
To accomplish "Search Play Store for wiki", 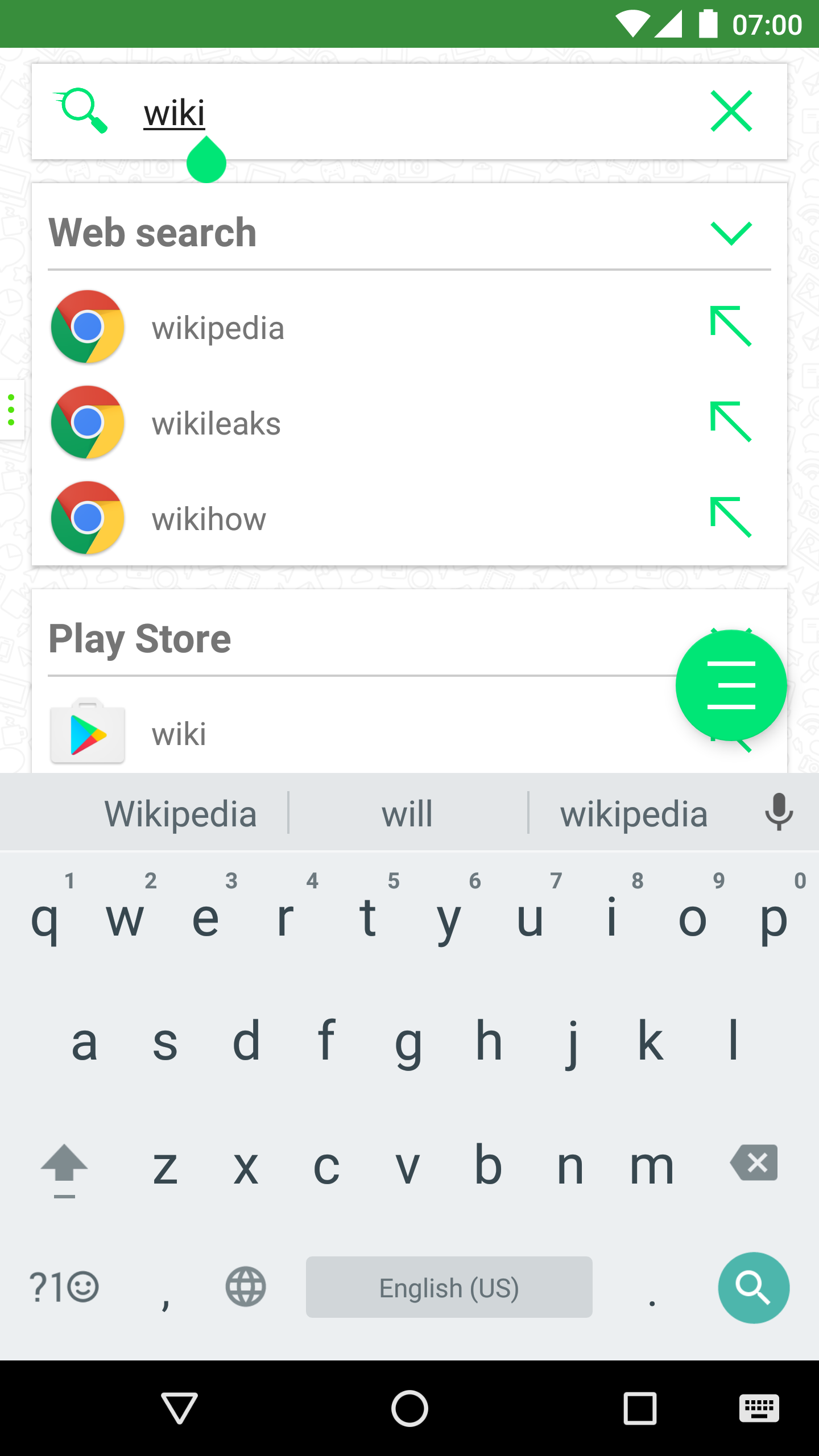I will click(179, 734).
